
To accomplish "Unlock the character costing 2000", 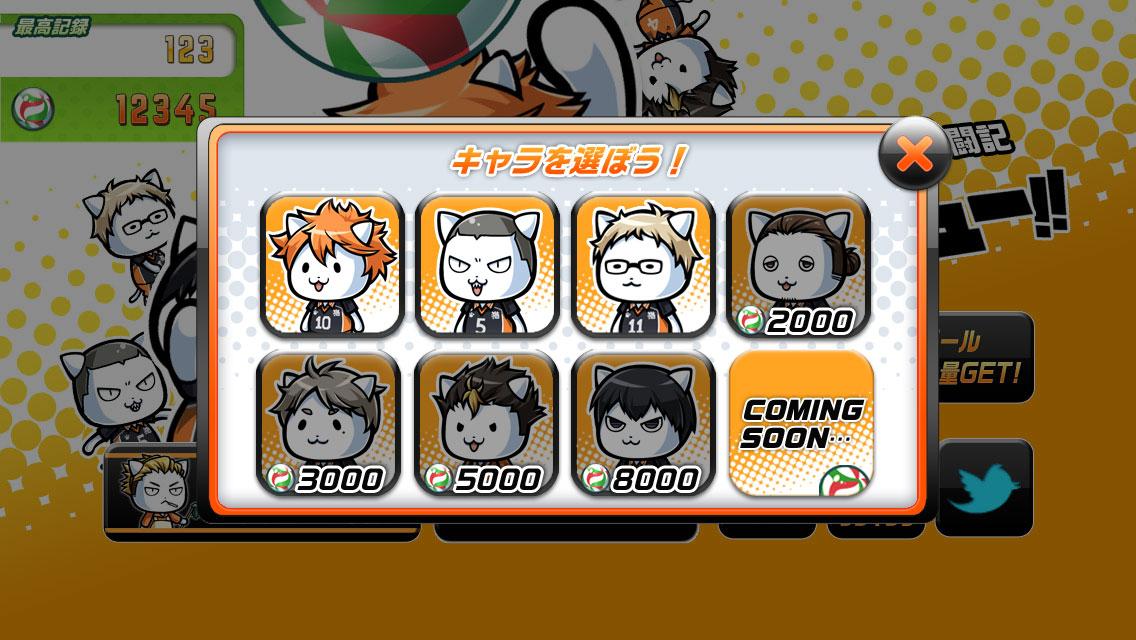I will tap(799, 264).
